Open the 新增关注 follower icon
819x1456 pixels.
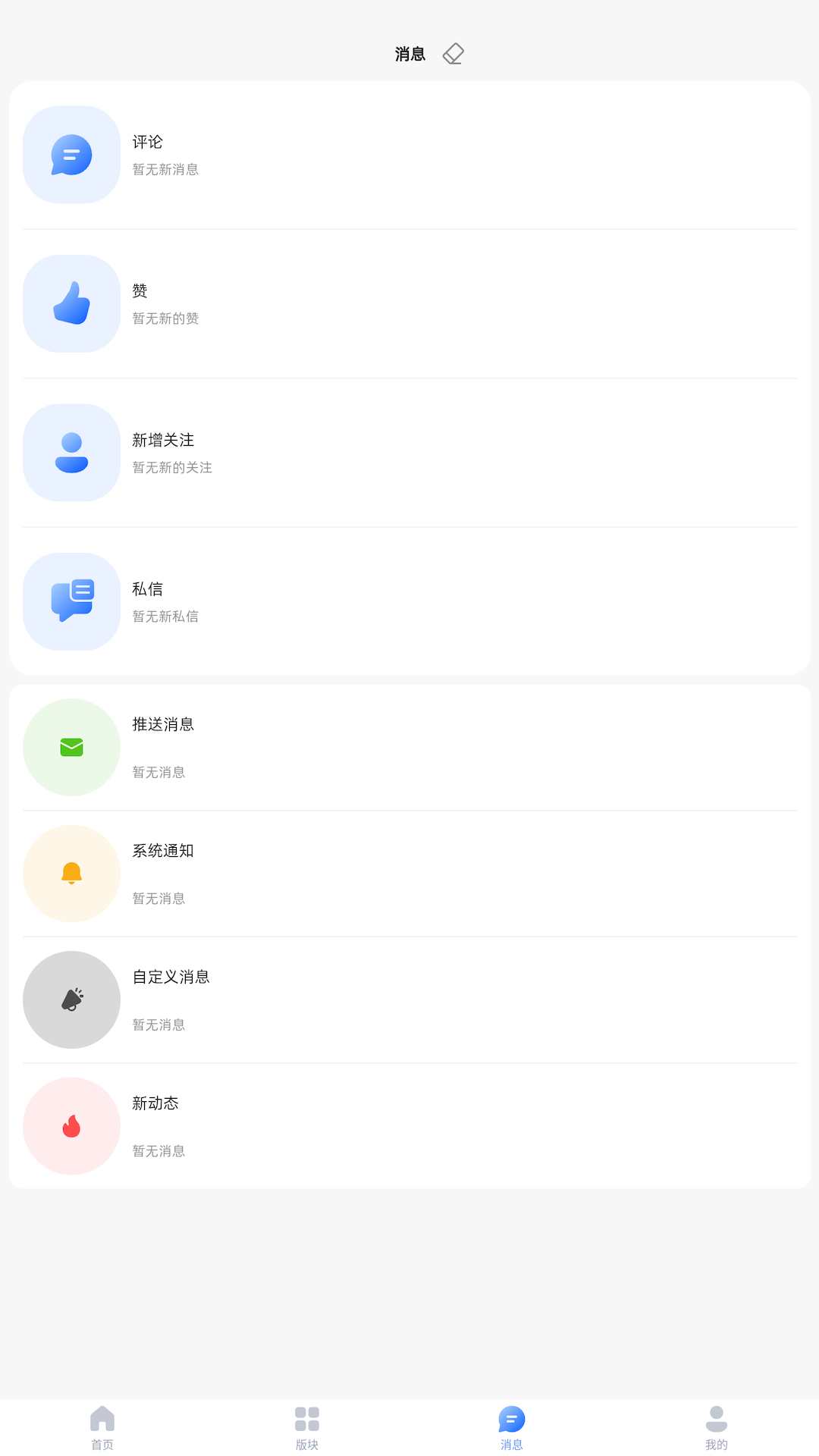pos(71,452)
